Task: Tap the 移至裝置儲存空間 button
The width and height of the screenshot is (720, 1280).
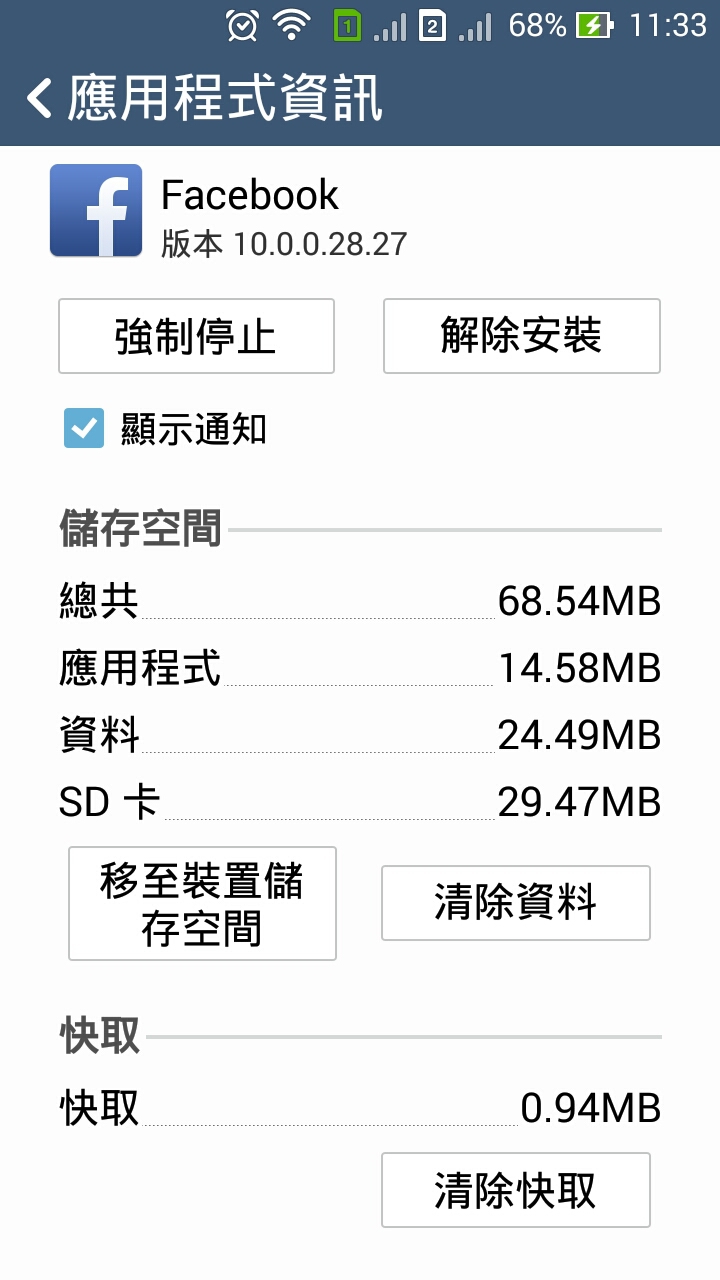Action: point(202,904)
